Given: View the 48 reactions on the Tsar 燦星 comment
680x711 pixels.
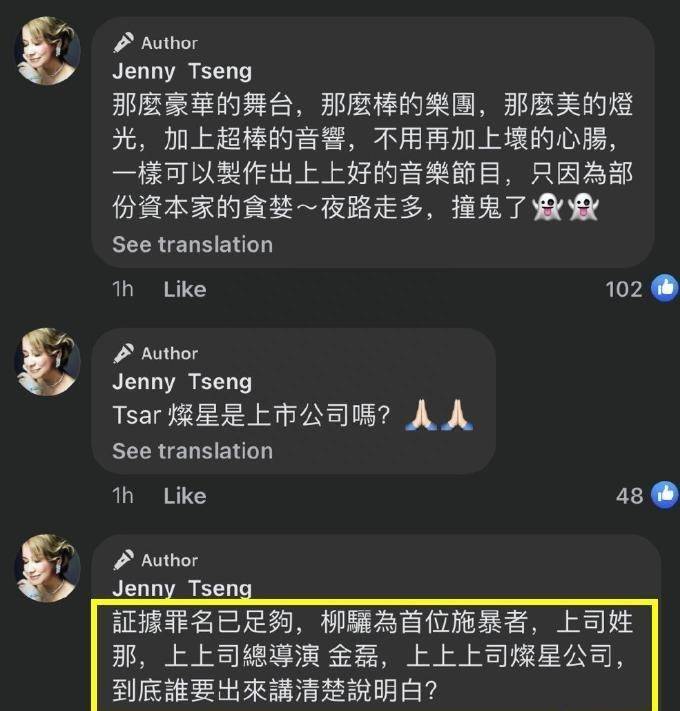Looking at the screenshot, I should [646, 496].
